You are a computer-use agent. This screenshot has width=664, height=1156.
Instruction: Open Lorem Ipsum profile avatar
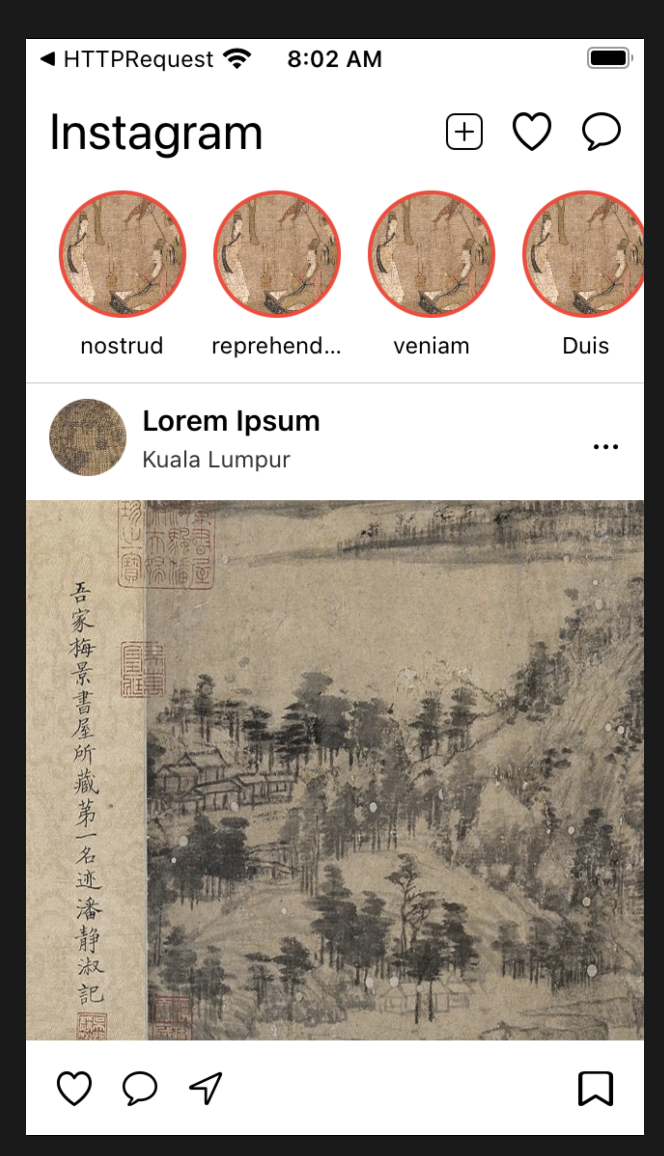pos(88,438)
